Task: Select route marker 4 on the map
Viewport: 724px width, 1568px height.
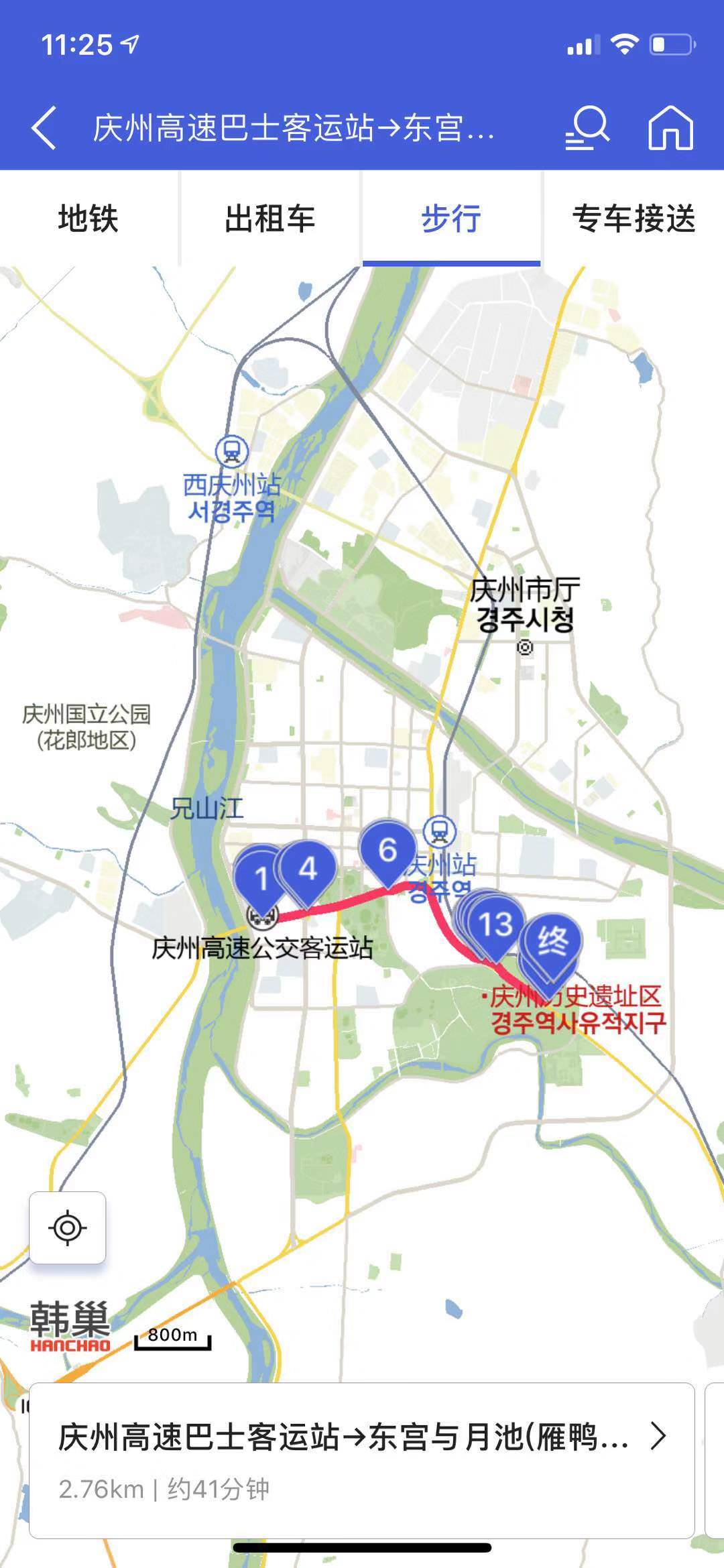Action: click(307, 867)
